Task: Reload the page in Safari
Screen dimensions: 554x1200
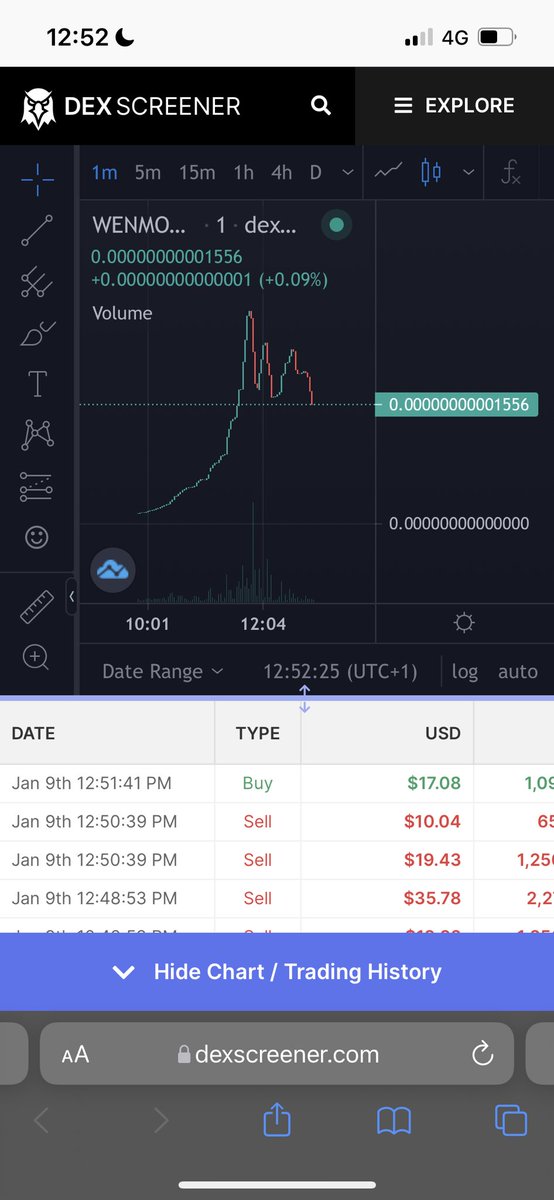Action: pos(482,1053)
